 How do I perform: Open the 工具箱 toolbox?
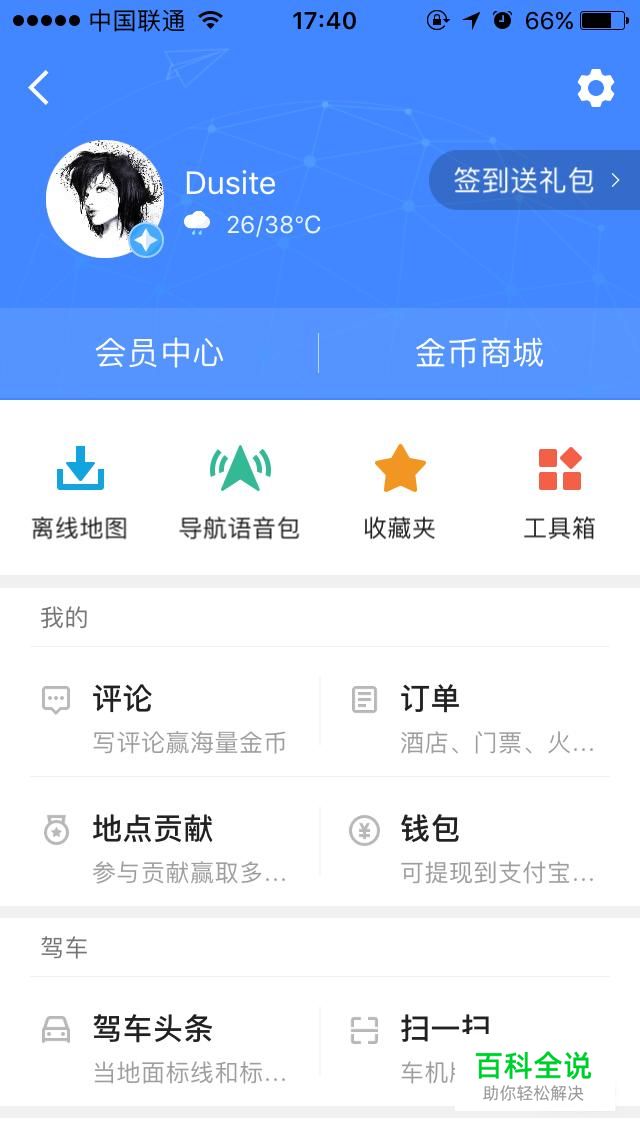coord(559,491)
